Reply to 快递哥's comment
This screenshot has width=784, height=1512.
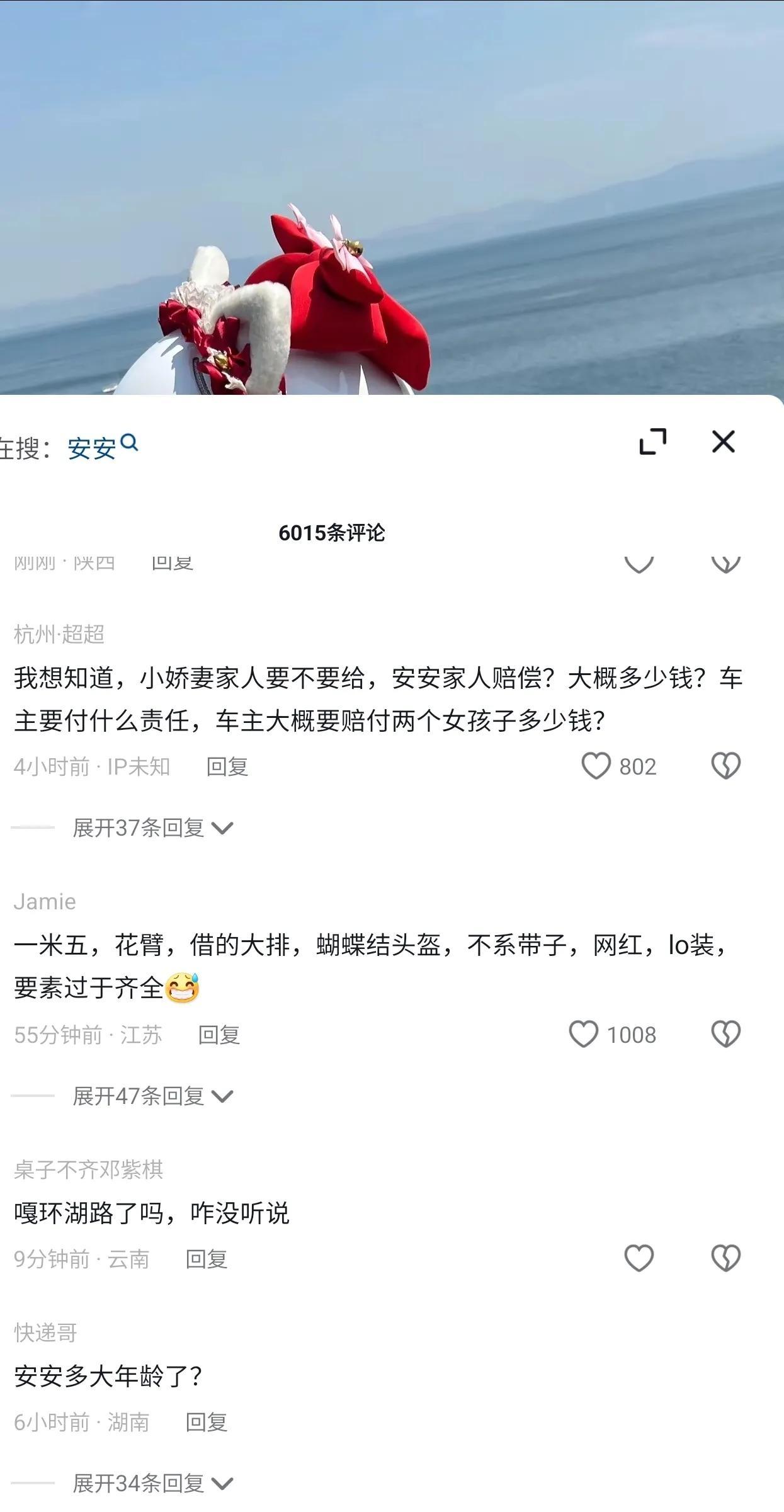point(206,1422)
